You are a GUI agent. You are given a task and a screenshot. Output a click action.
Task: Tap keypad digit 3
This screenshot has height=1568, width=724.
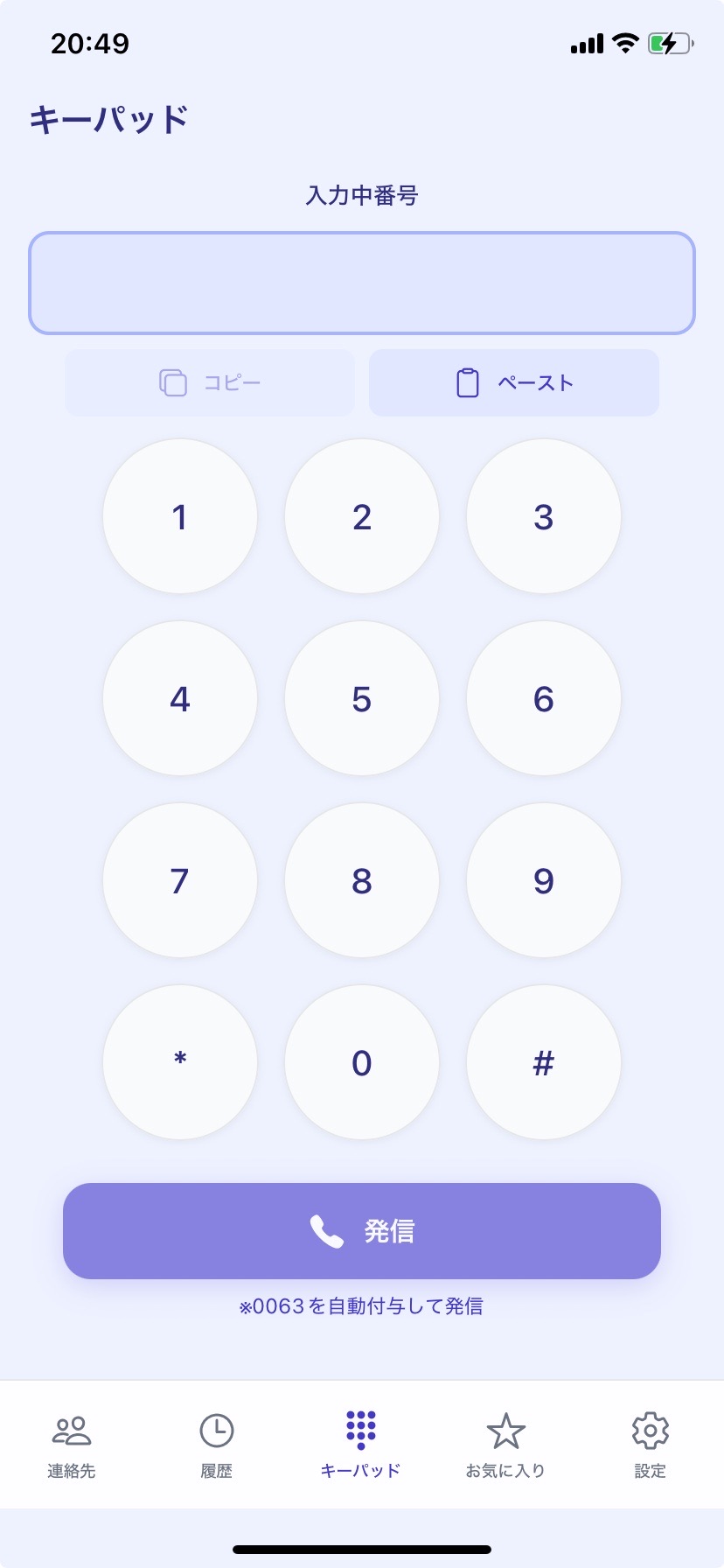(x=544, y=516)
